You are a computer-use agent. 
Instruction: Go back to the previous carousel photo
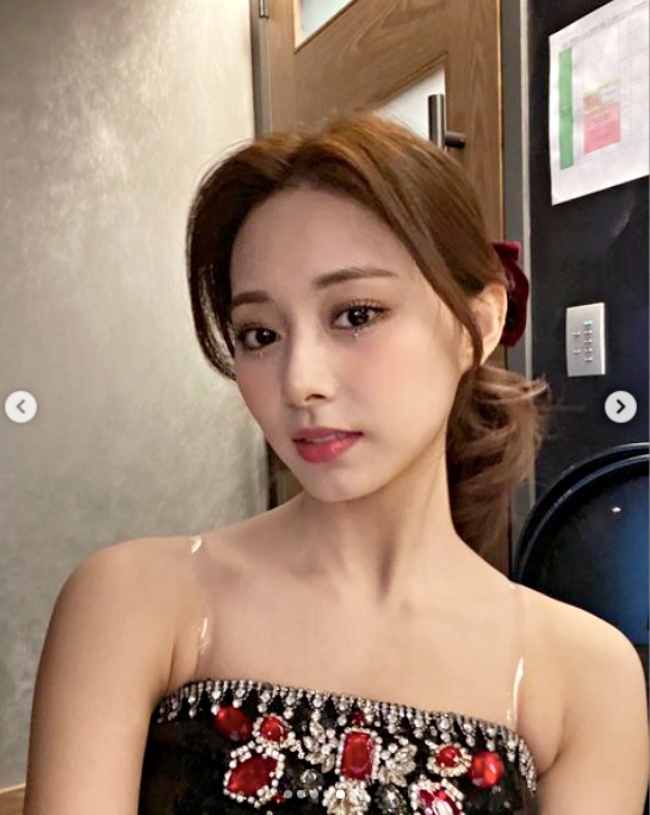coord(21,406)
